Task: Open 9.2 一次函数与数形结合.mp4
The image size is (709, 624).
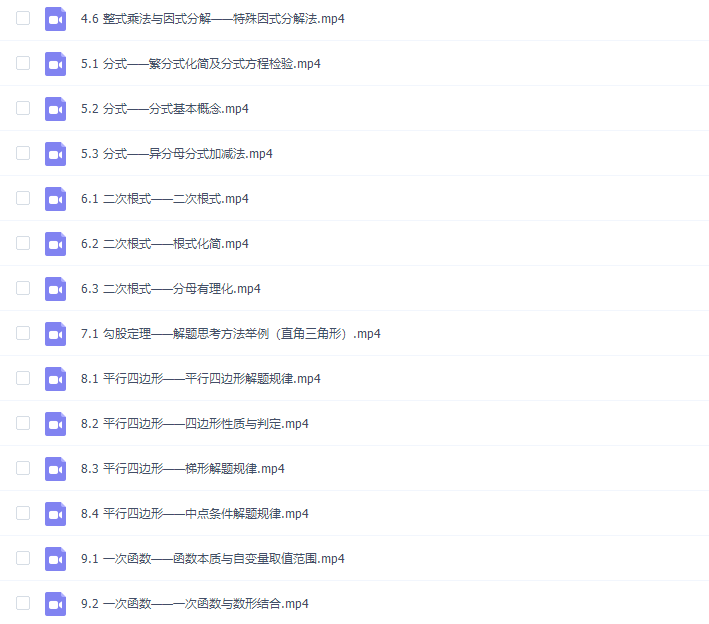Action: click(194, 604)
